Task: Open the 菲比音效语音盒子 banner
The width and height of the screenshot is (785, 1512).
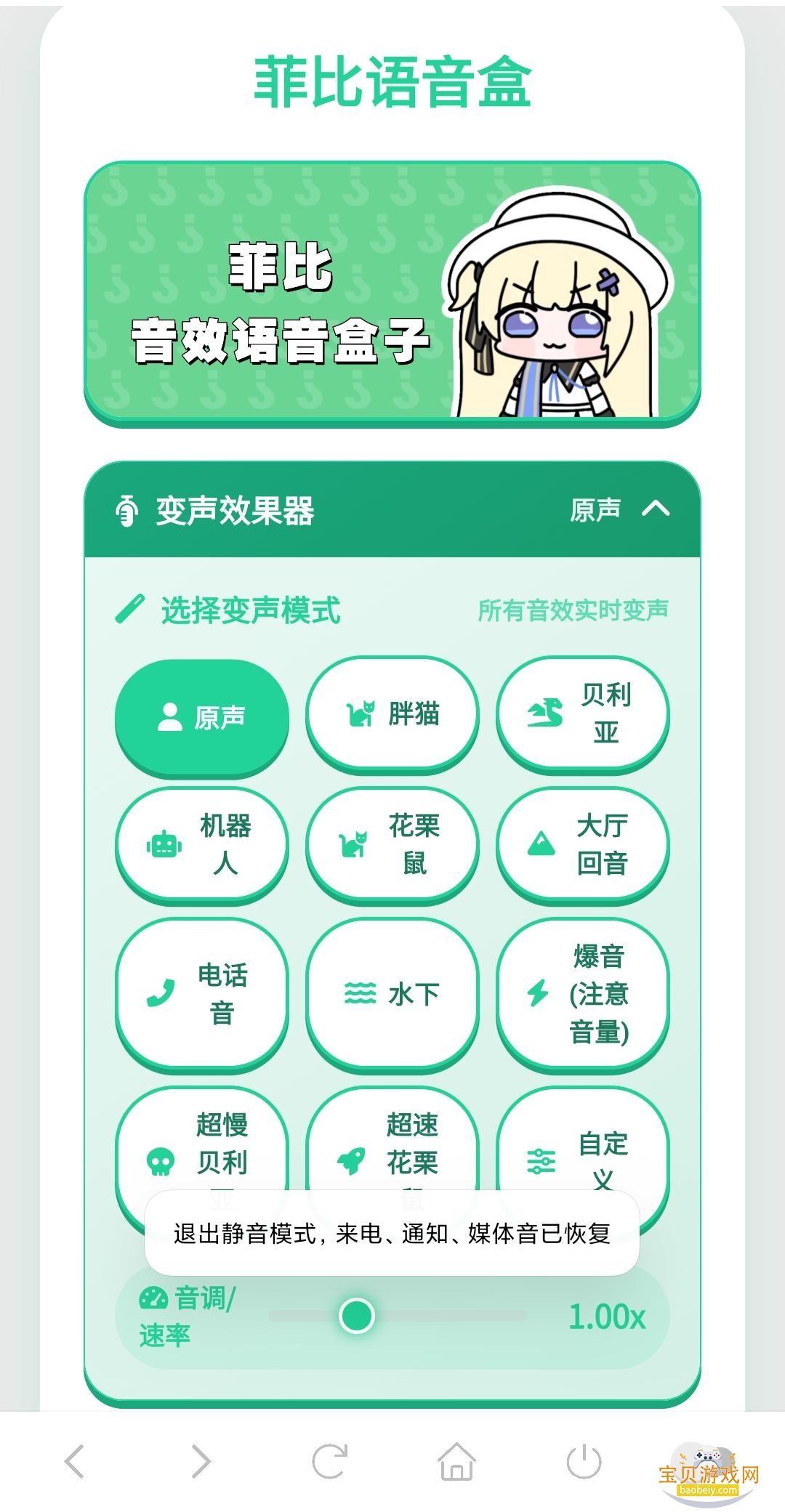Action: [392, 294]
